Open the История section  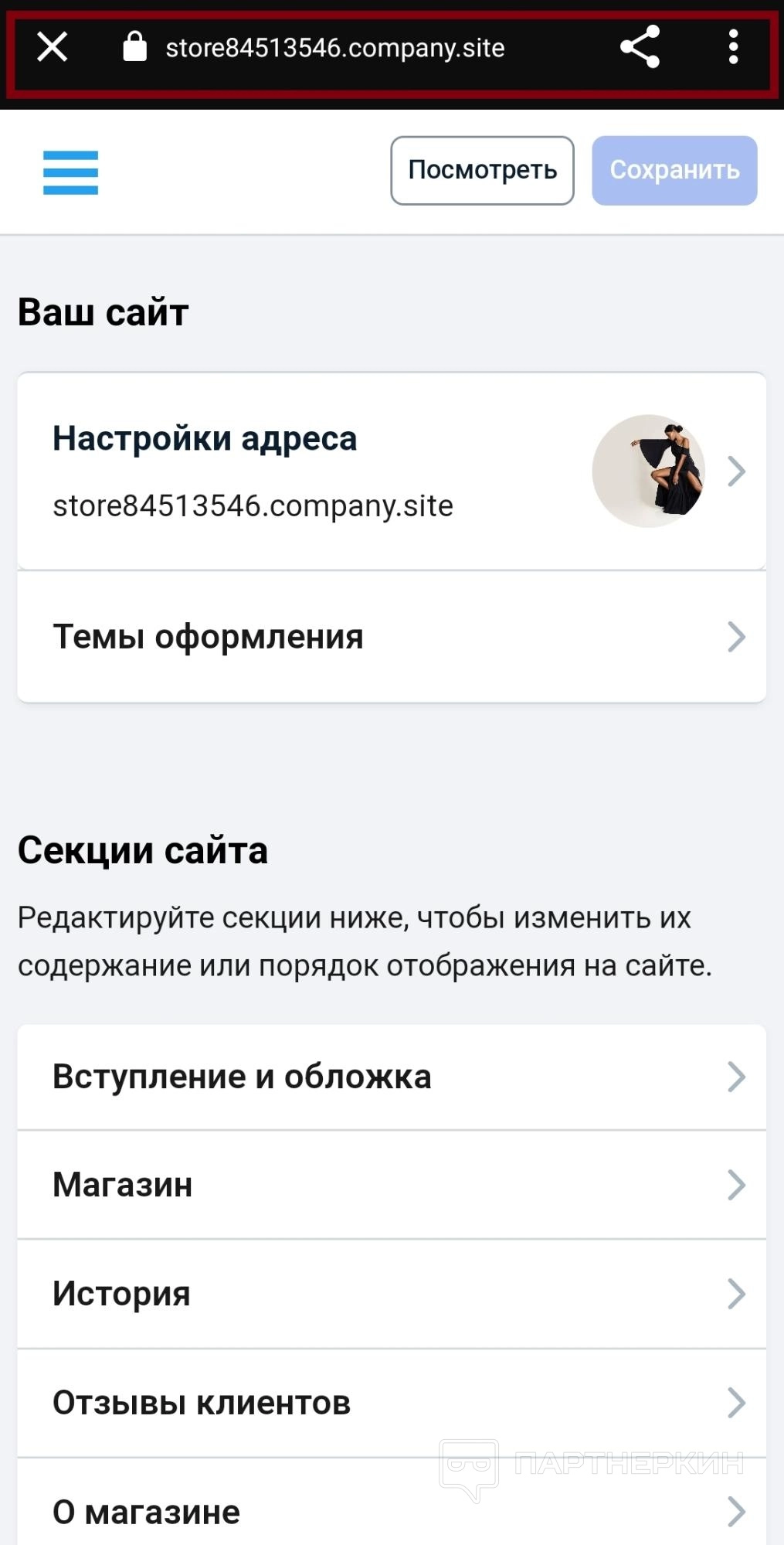[x=391, y=1294]
